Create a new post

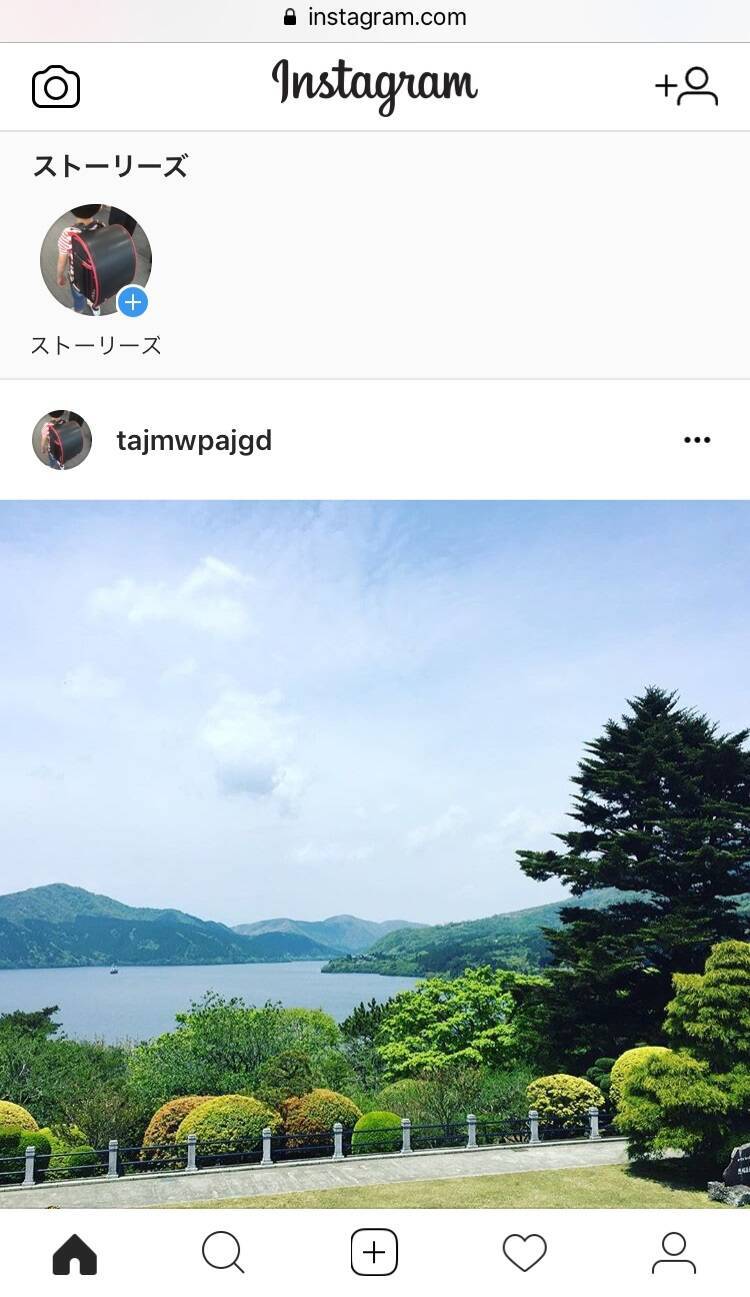(x=374, y=1253)
